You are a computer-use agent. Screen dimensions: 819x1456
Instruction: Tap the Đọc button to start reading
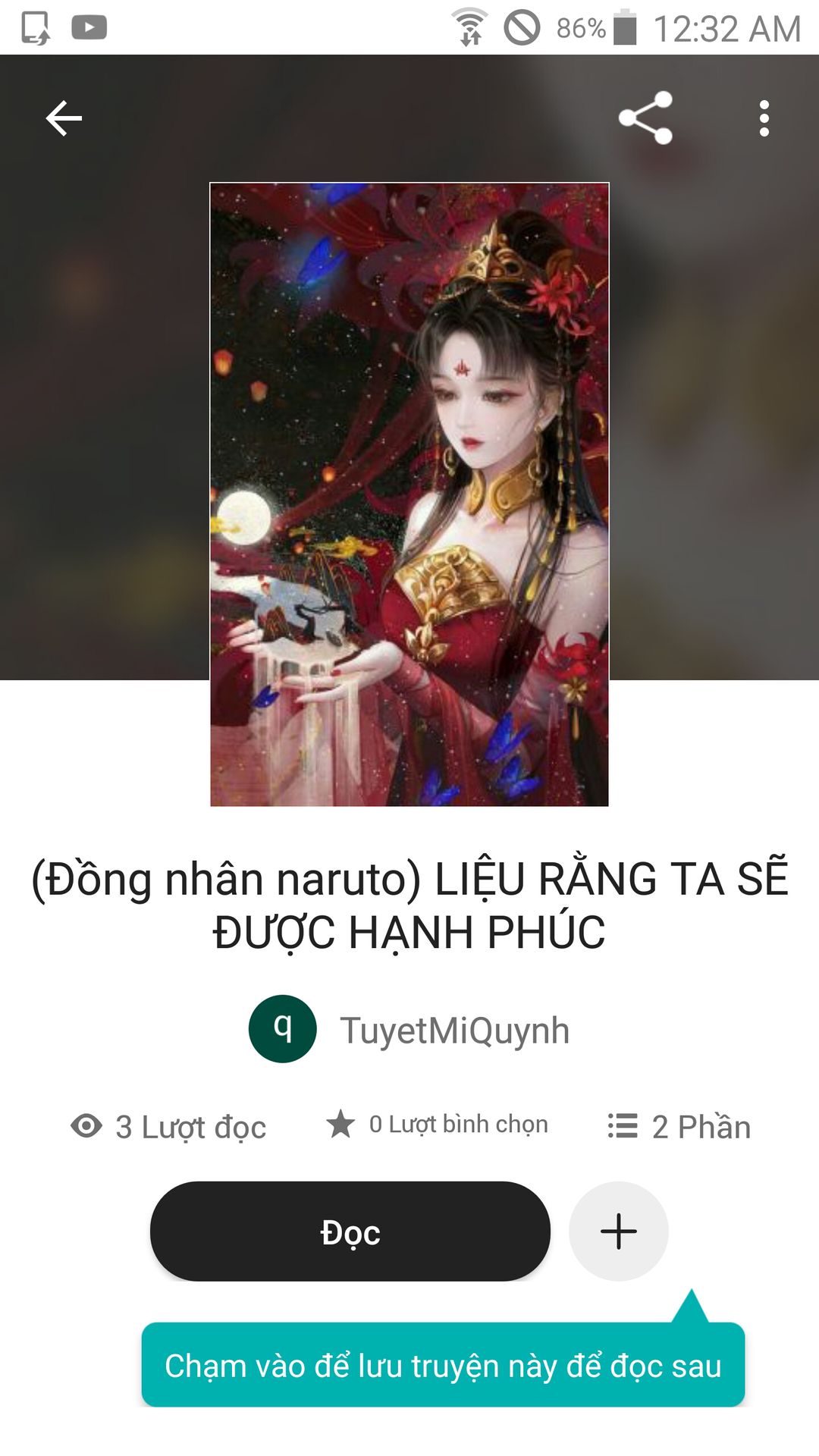click(x=350, y=1232)
